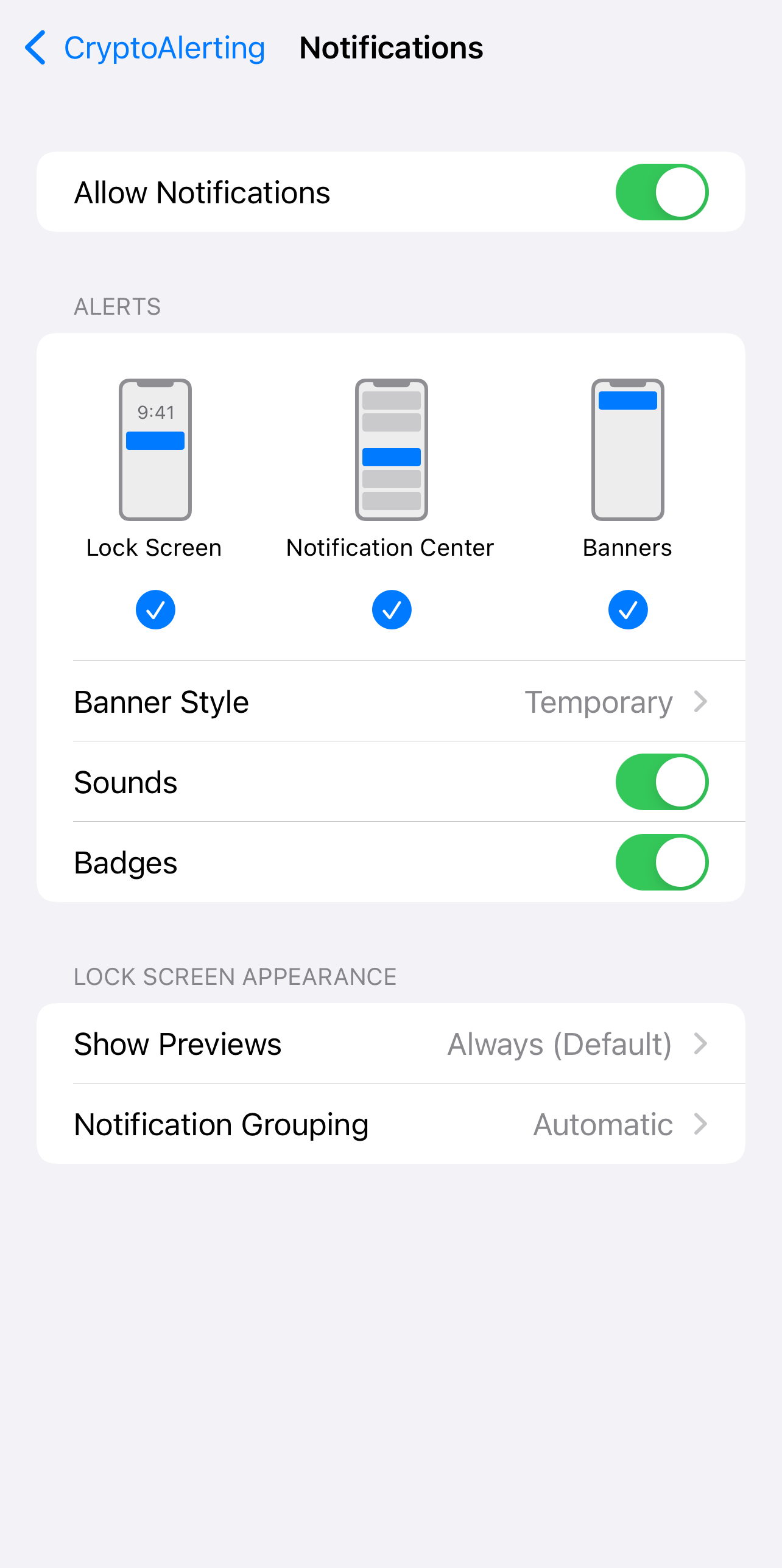782x1568 pixels.
Task: Disable the Badges switch
Action: (661, 863)
